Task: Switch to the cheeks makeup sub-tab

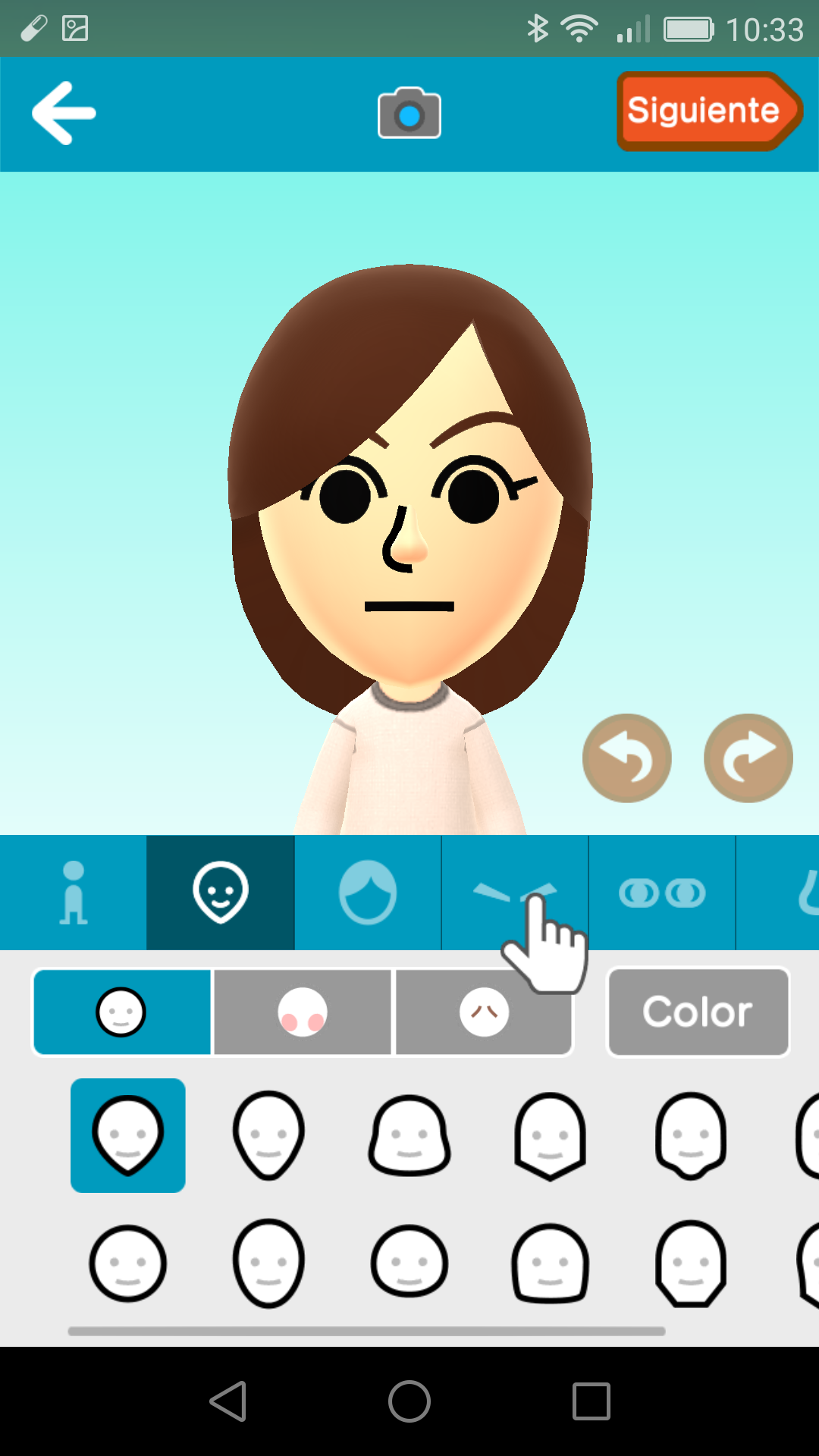Action: 303,1012
